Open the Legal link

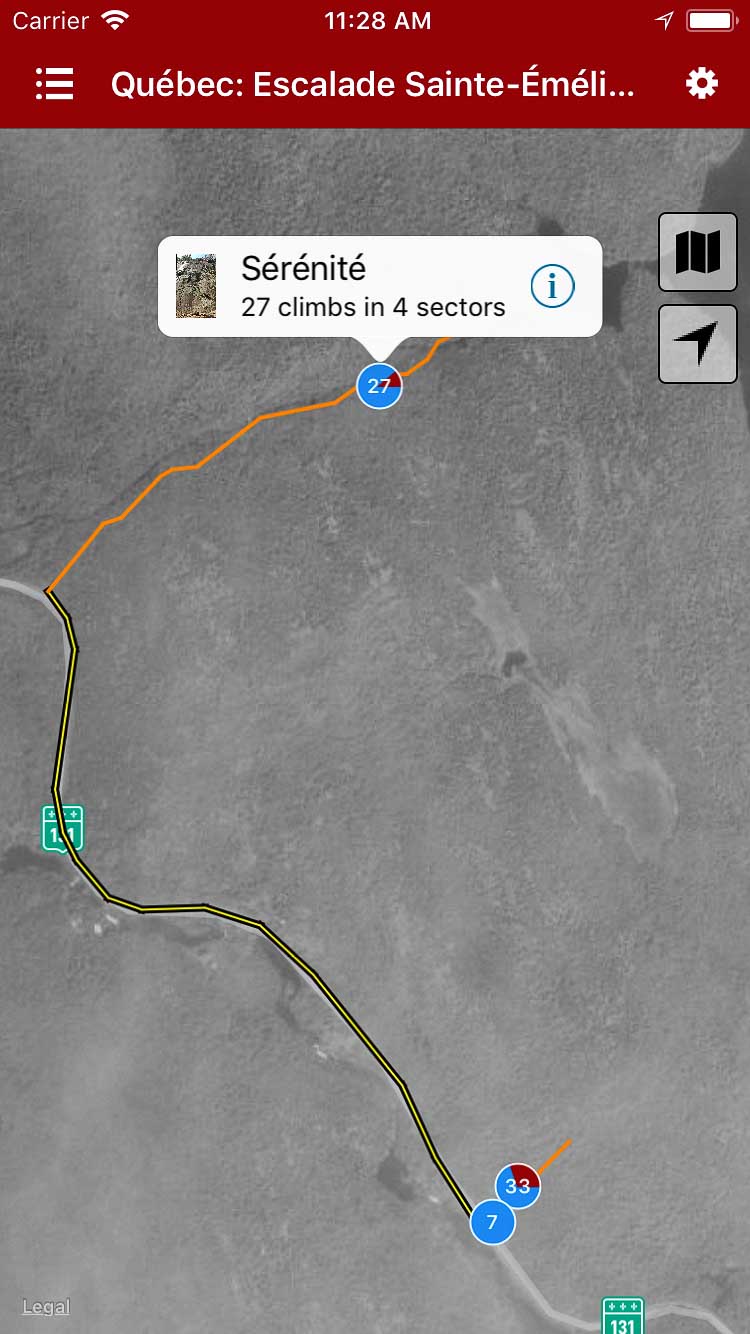[46, 1307]
